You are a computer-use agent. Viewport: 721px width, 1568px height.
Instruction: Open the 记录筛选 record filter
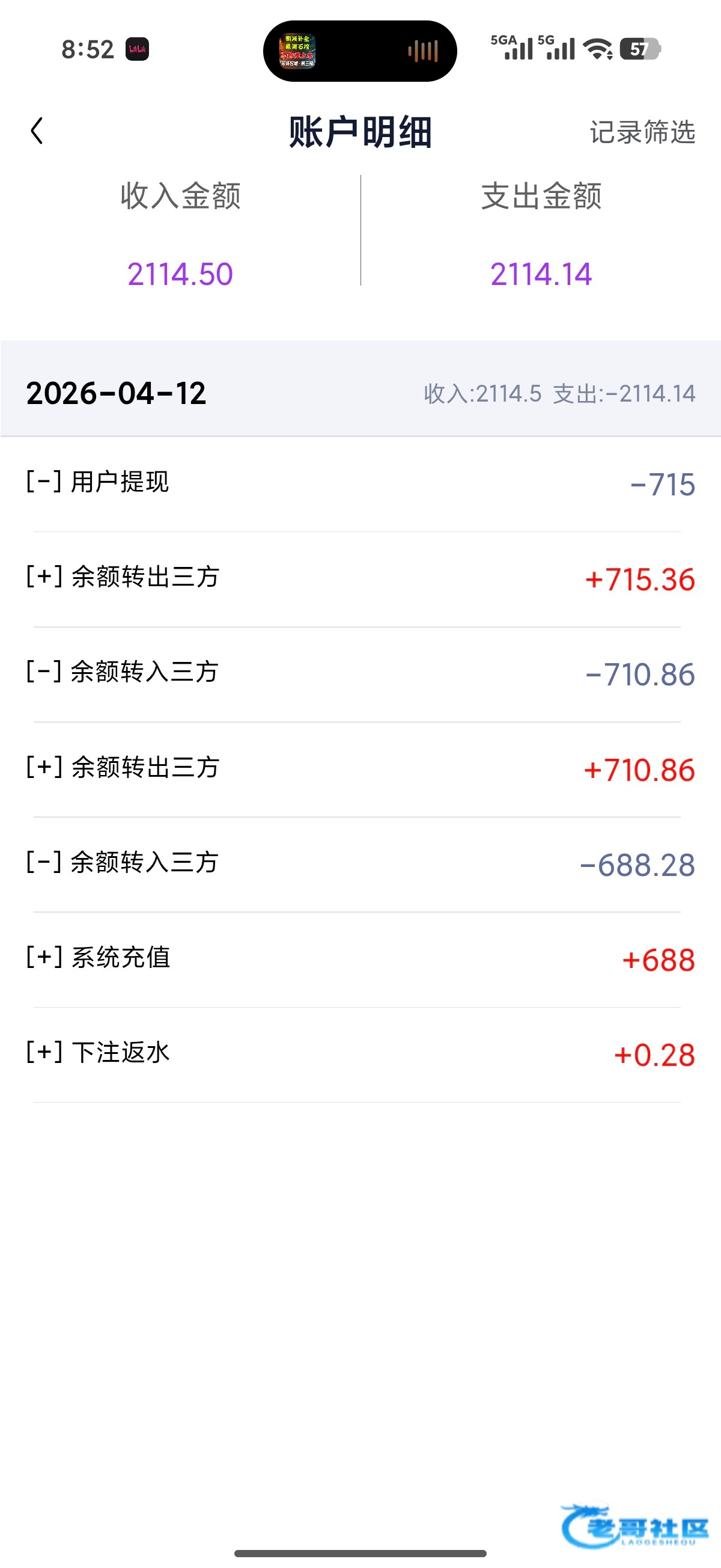coord(642,132)
